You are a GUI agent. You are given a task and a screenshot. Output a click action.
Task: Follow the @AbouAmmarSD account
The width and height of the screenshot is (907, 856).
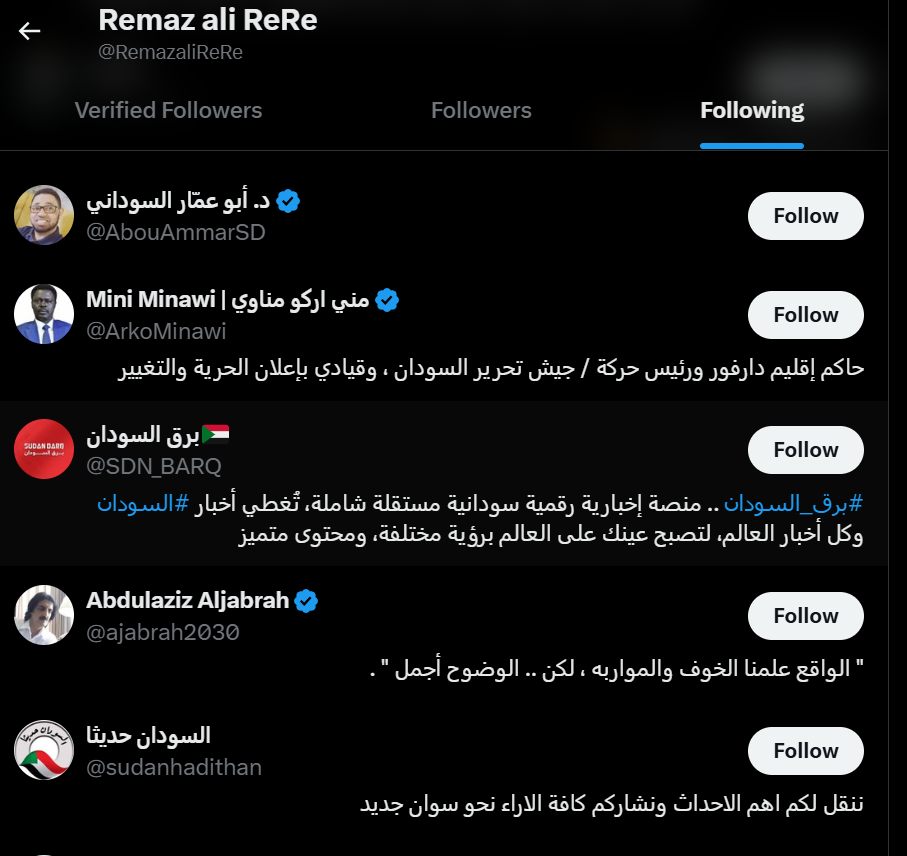coord(805,216)
